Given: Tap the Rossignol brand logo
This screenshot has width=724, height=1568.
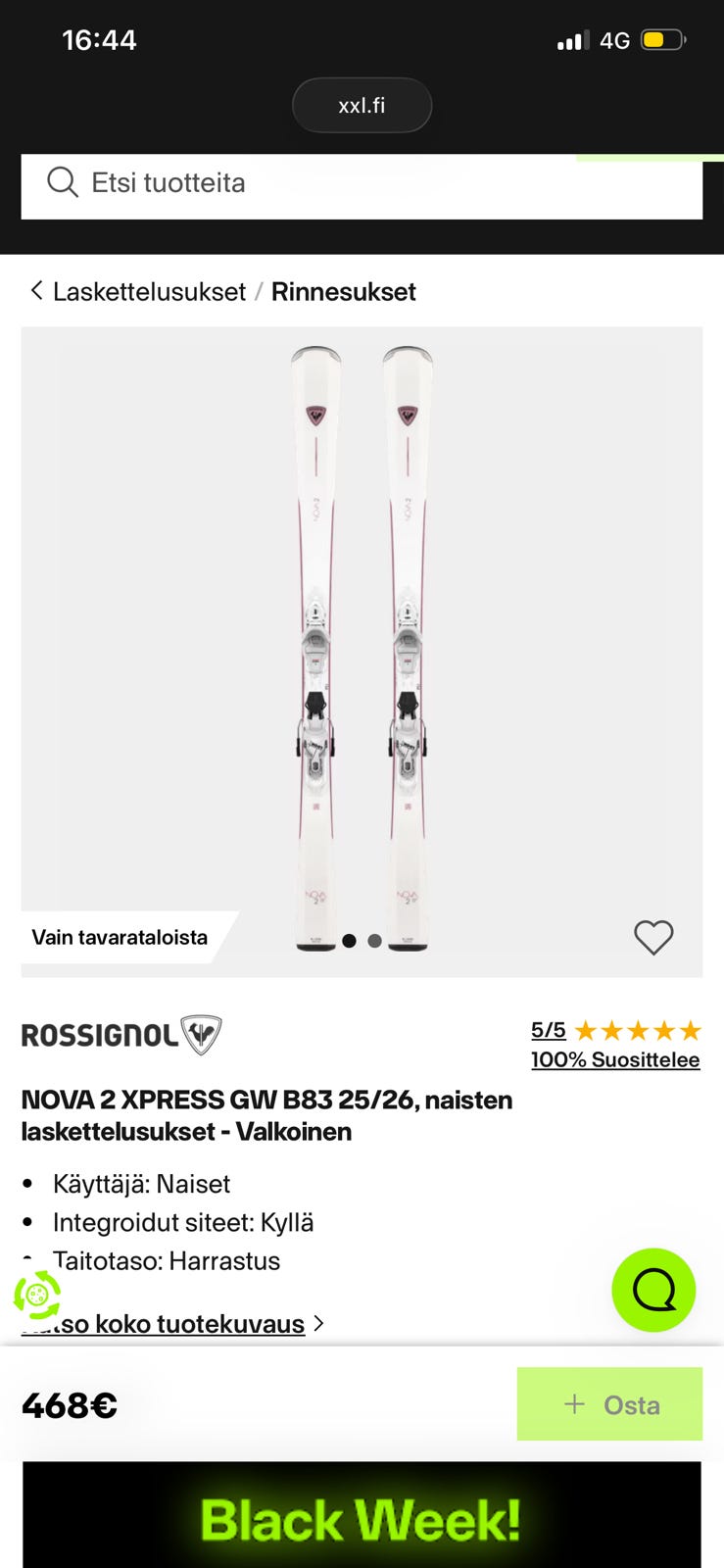Looking at the screenshot, I should [121, 1034].
